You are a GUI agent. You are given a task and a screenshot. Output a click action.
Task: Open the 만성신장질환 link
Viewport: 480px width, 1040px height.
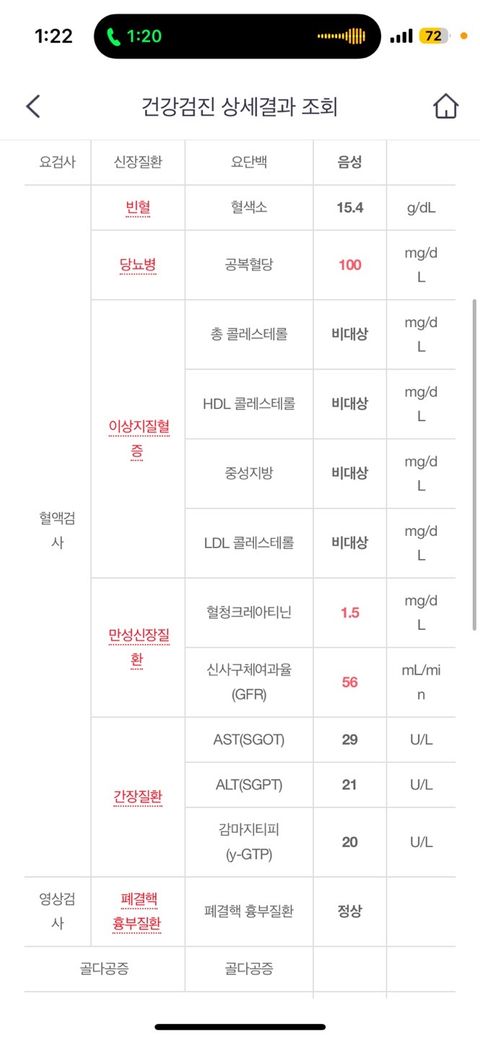[138, 648]
